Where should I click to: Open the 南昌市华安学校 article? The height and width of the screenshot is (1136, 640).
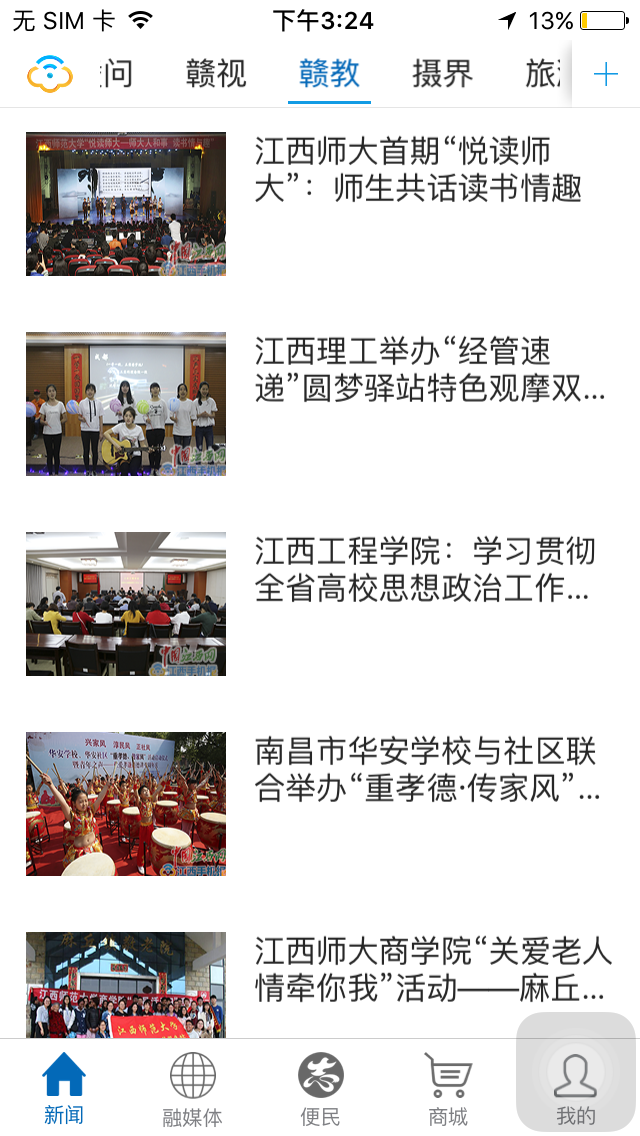430,770
